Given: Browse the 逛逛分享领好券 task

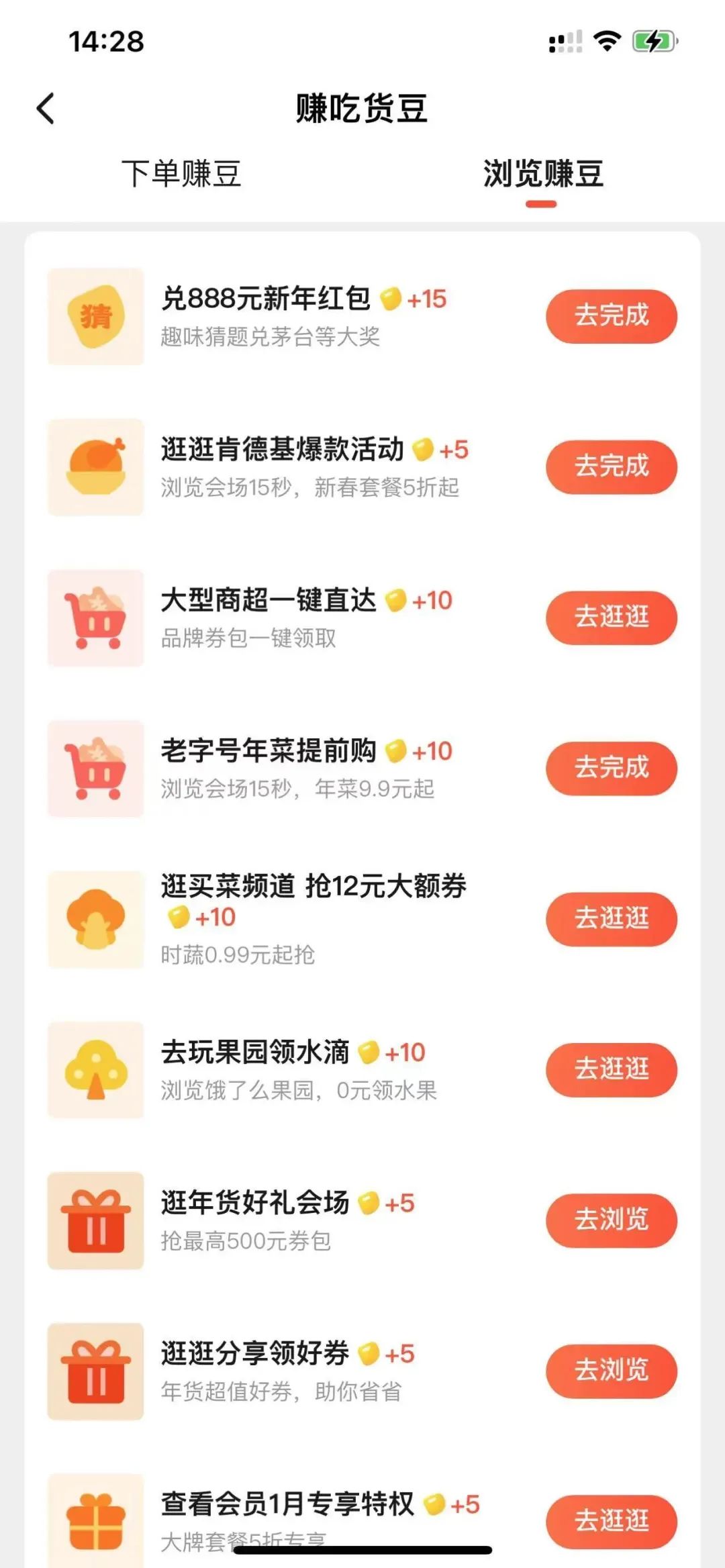Looking at the screenshot, I should (611, 1371).
